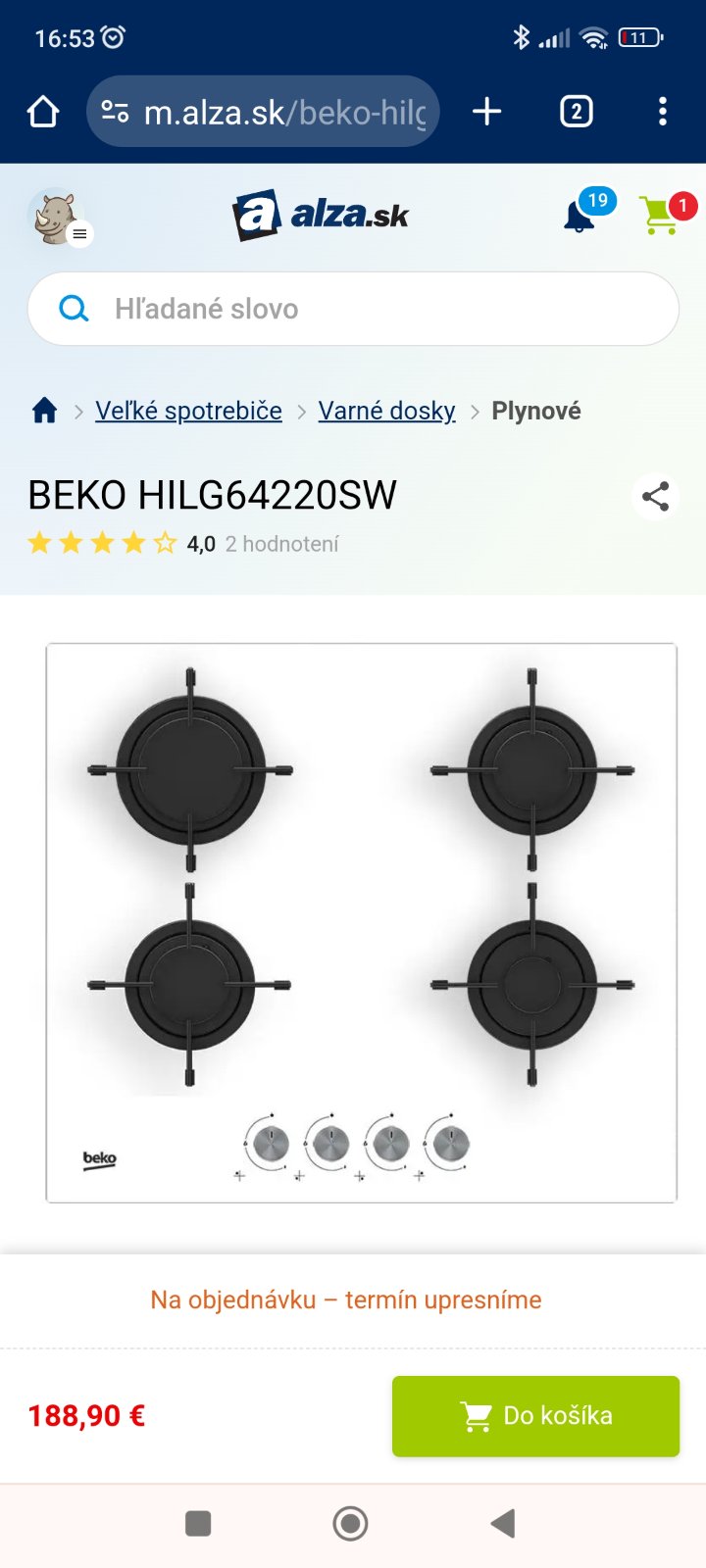Show the open tabs switcher
The width and height of the screenshot is (706, 1568).
[x=576, y=112]
